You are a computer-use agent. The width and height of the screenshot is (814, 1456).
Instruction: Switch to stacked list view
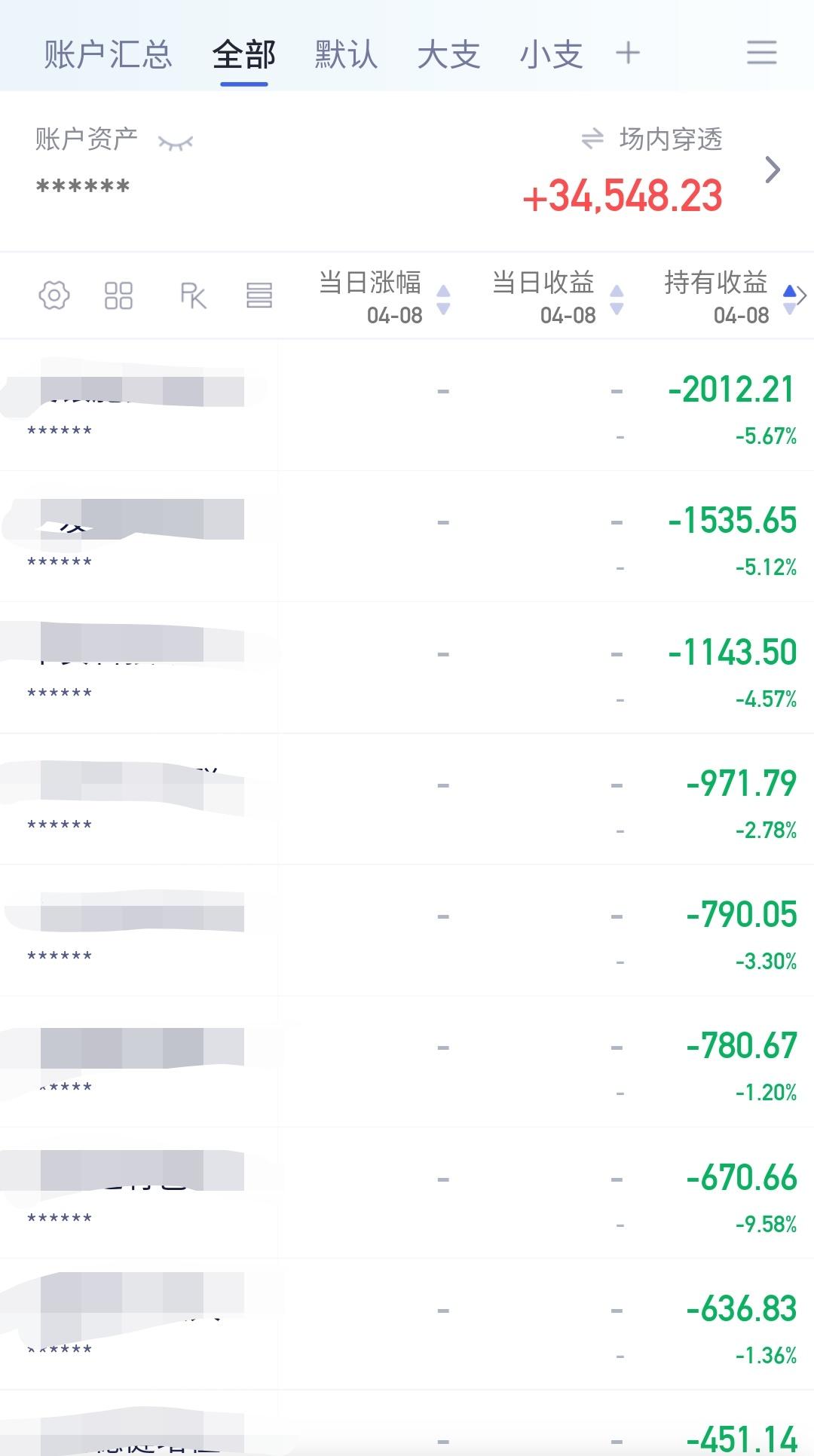[x=259, y=295]
